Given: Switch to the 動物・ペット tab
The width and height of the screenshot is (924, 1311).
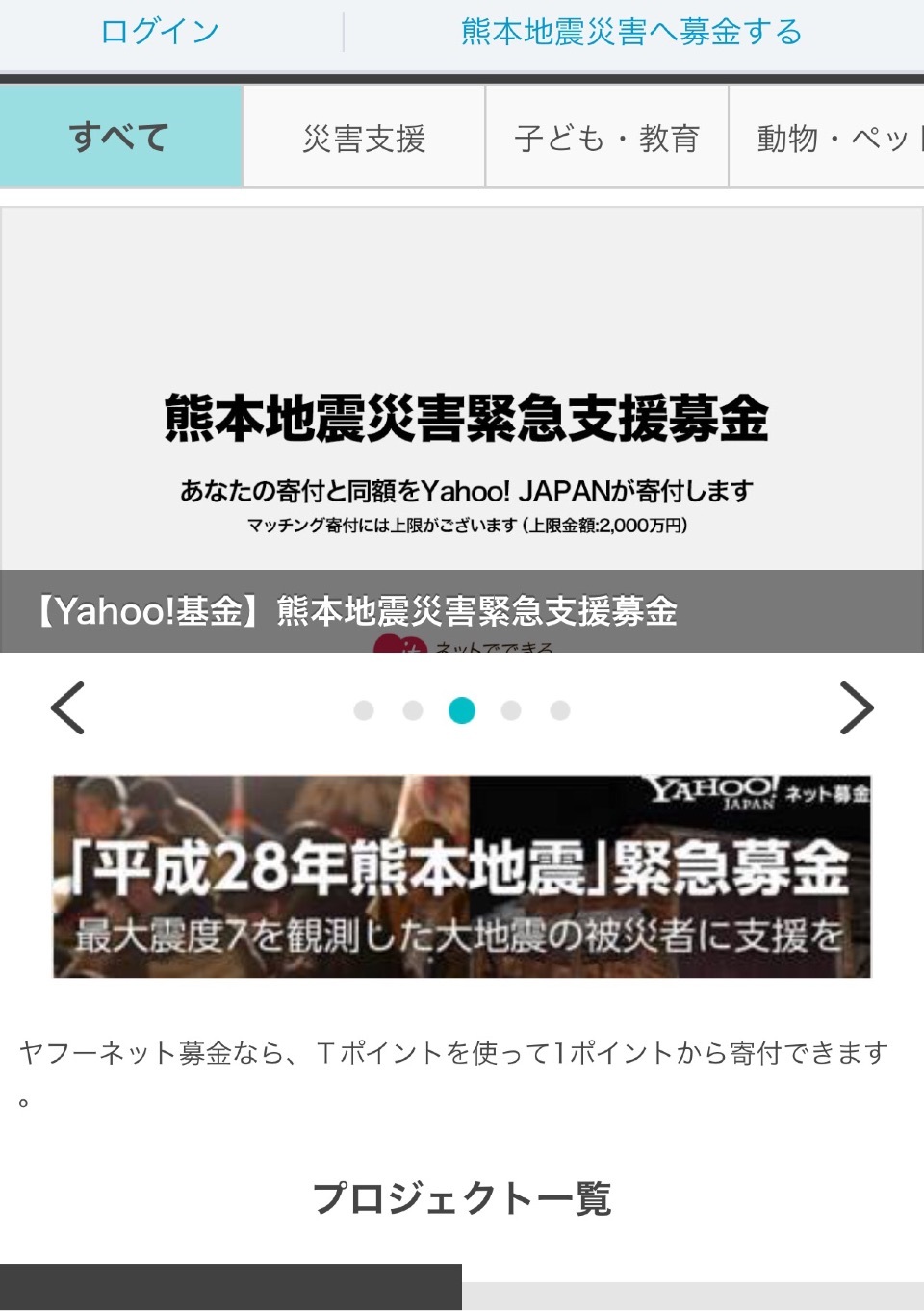Looking at the screenshot, I should pos(828,138).
